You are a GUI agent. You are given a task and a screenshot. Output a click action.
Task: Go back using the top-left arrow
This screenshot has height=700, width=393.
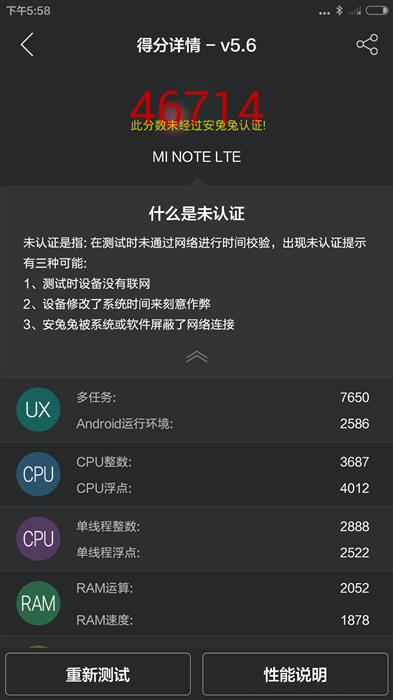tap(27, 45)
